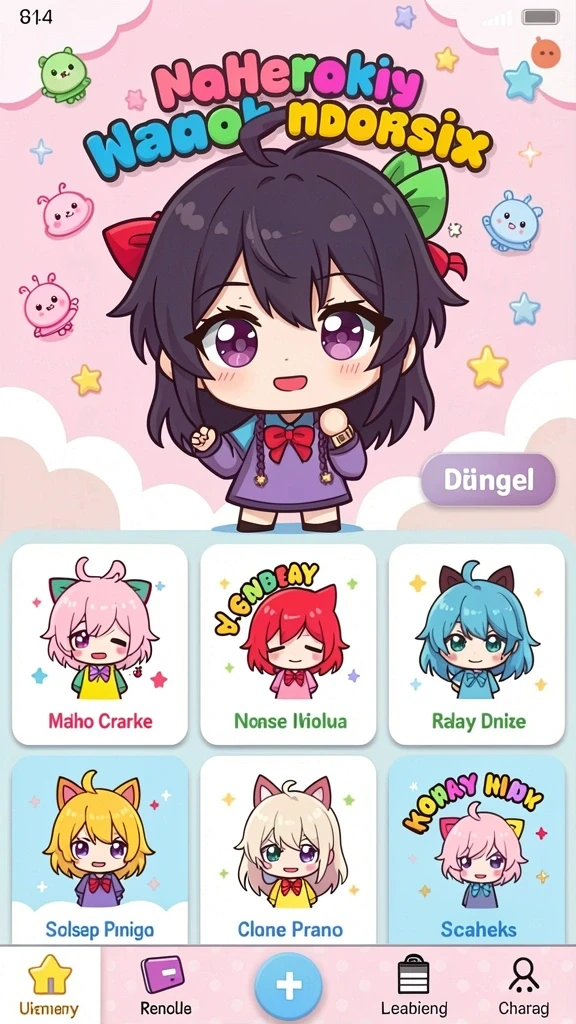The image size is (576, 1024).
Task: Open the Clone Prano character card
Action: pyautogui.click(x=288, y=850)
